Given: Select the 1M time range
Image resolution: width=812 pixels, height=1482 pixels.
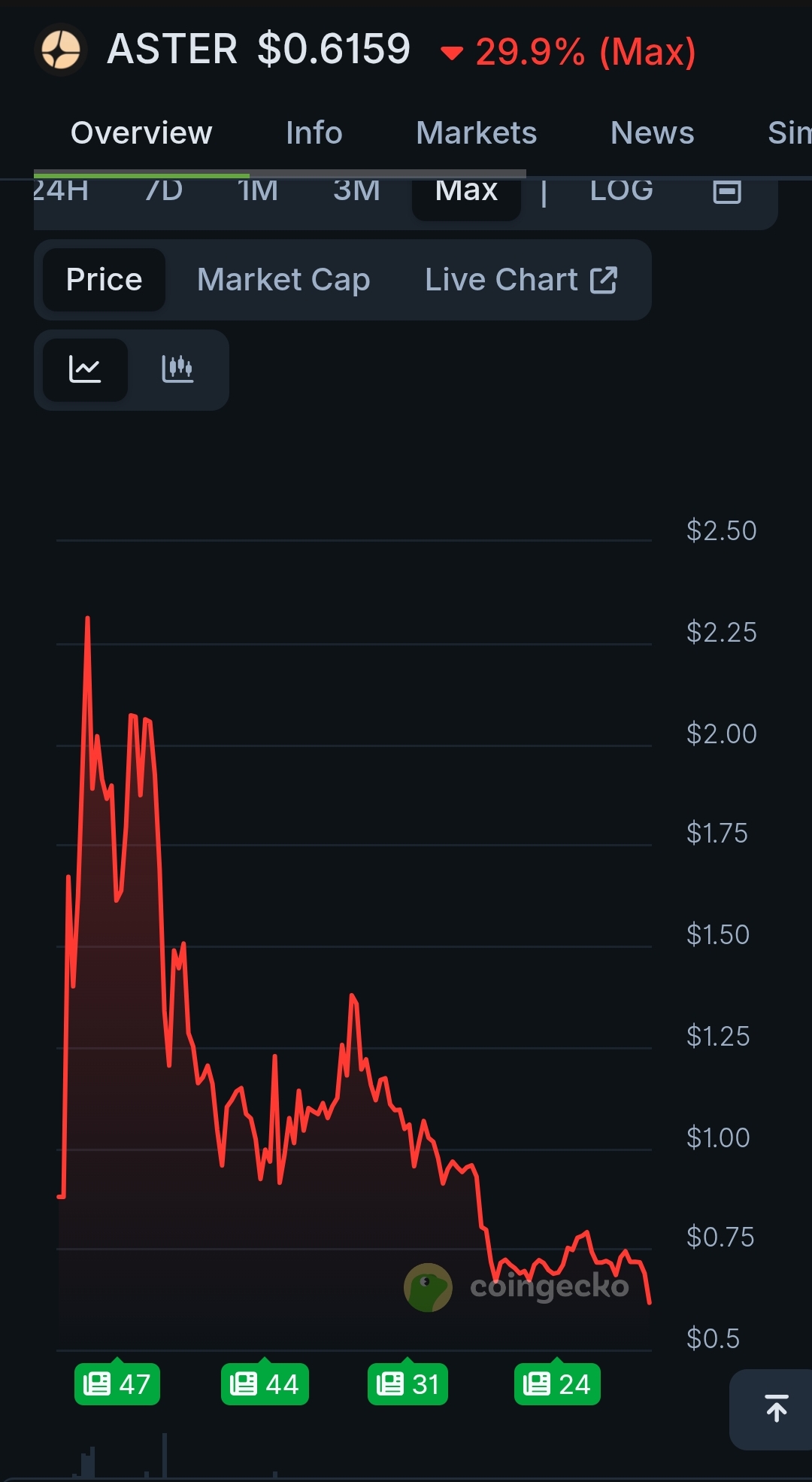Looking at the screenshot, I should (258, 193).
